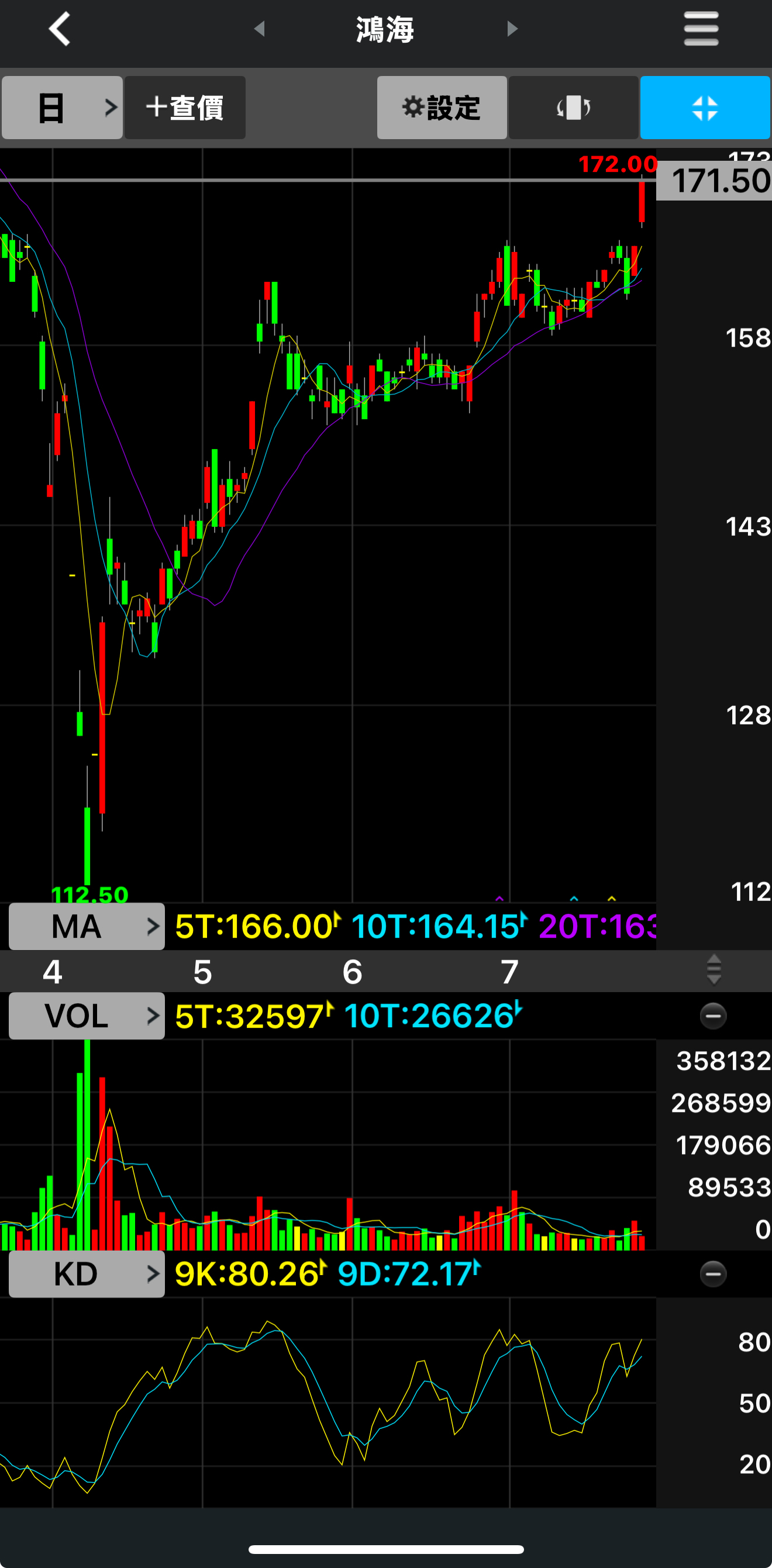Remove the VOL panel with minus icon
Image resolution: width=772 pixels, height=1568 pixels.
pos(713,1016)
